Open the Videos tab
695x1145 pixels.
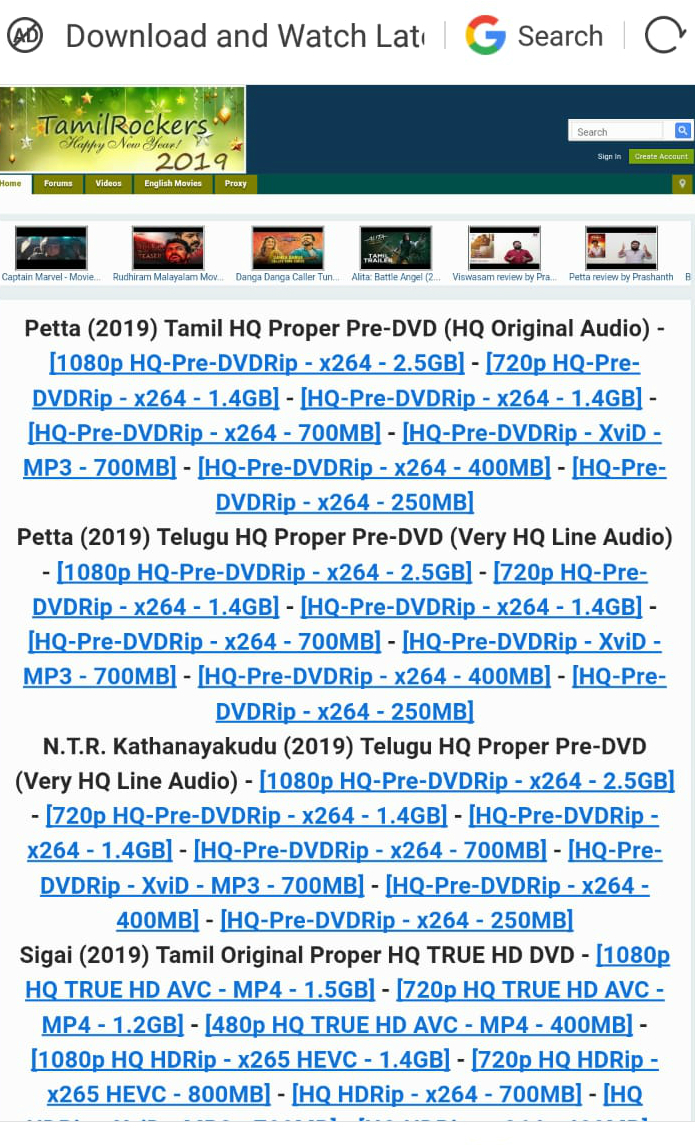coord(108,183)
